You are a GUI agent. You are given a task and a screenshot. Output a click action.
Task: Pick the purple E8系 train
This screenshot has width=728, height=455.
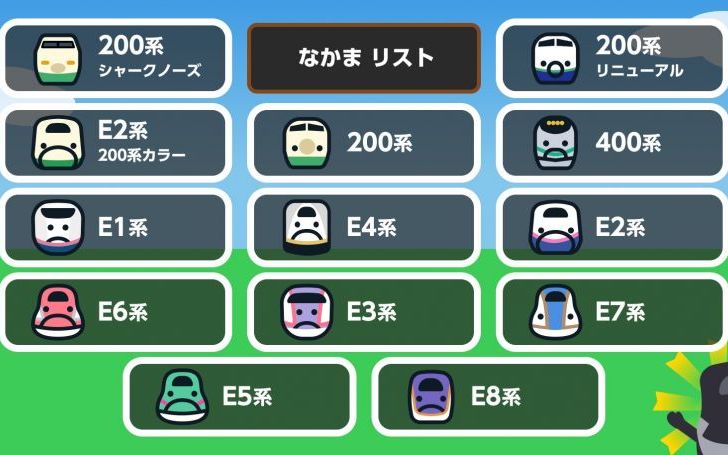point(488,397)
